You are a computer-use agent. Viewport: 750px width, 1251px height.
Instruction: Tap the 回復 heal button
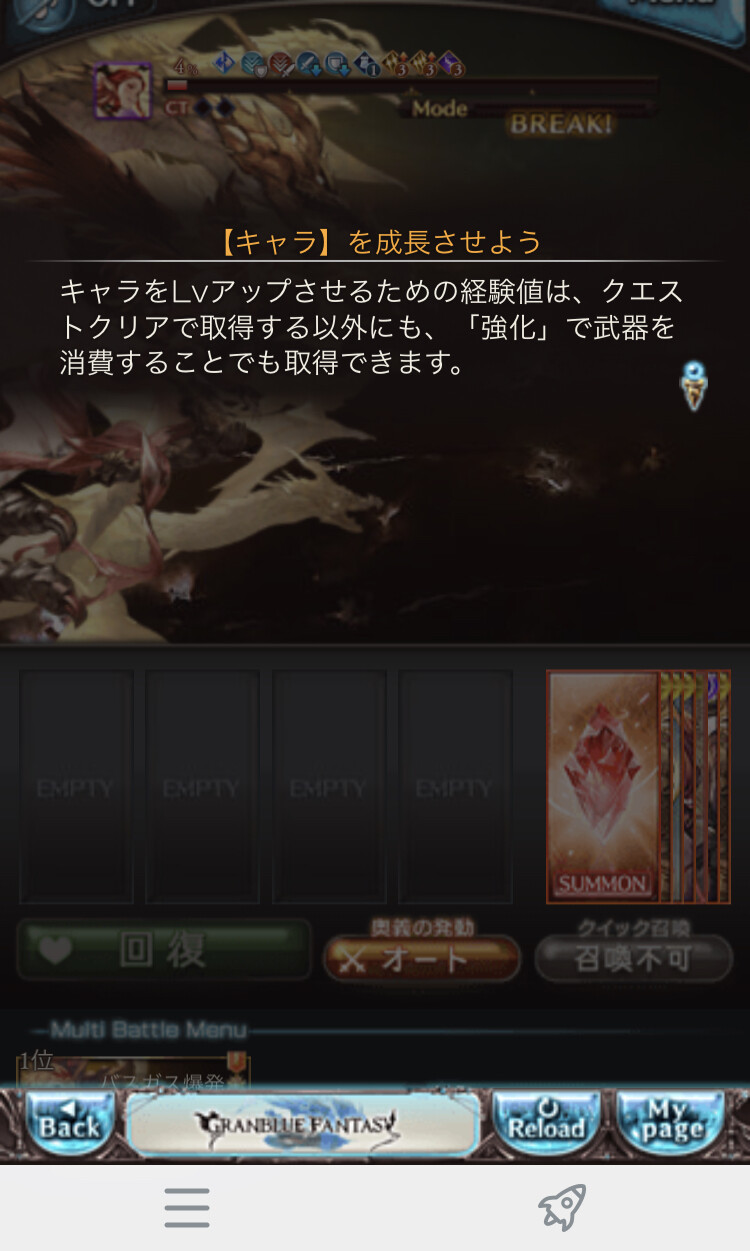tap(164, 950)
